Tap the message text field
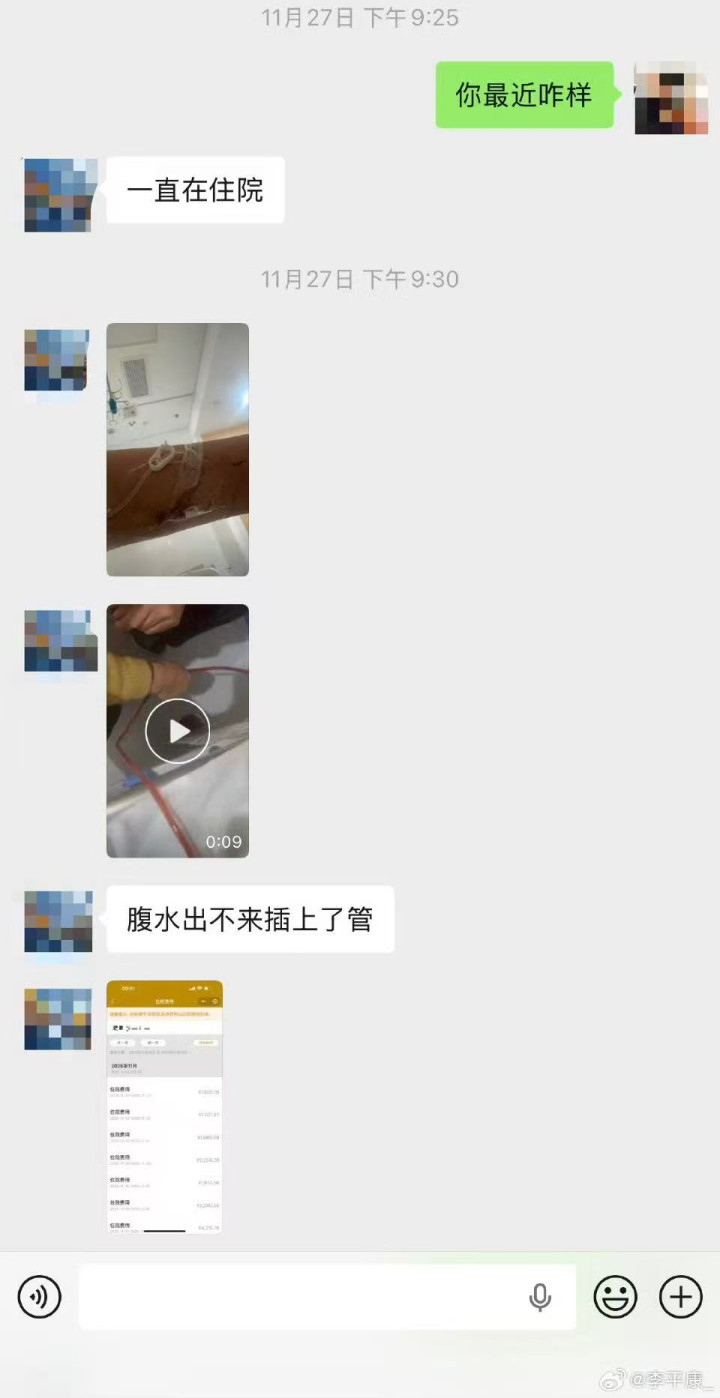 click(300, 1297)
